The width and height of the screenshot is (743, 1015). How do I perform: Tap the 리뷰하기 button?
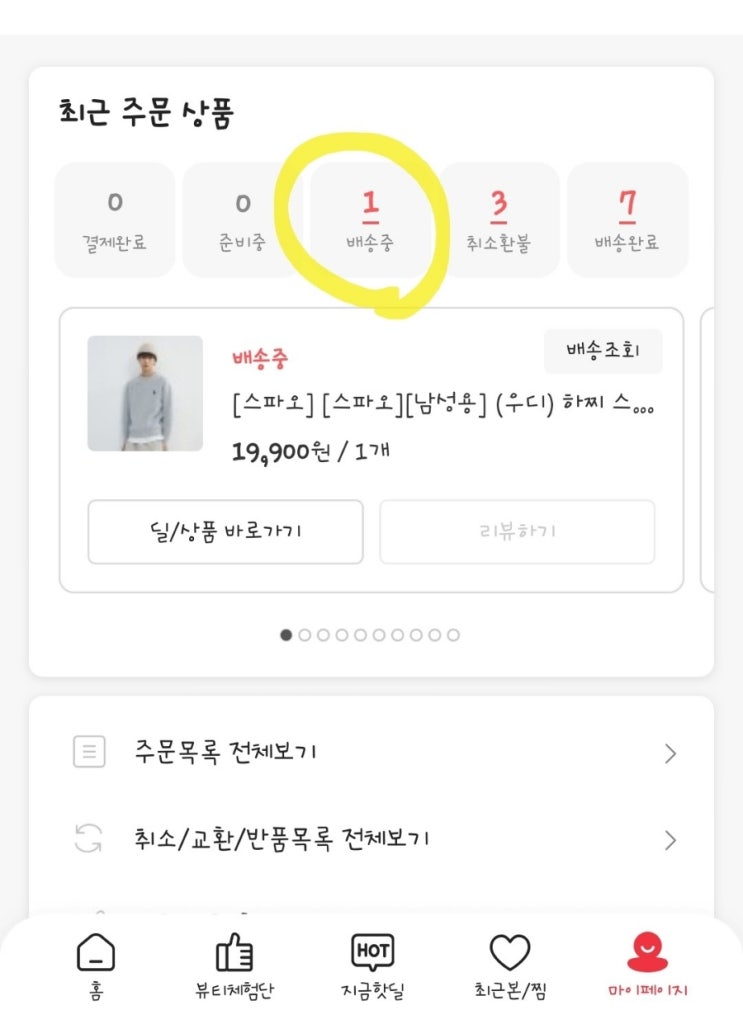tap(517, 532)
